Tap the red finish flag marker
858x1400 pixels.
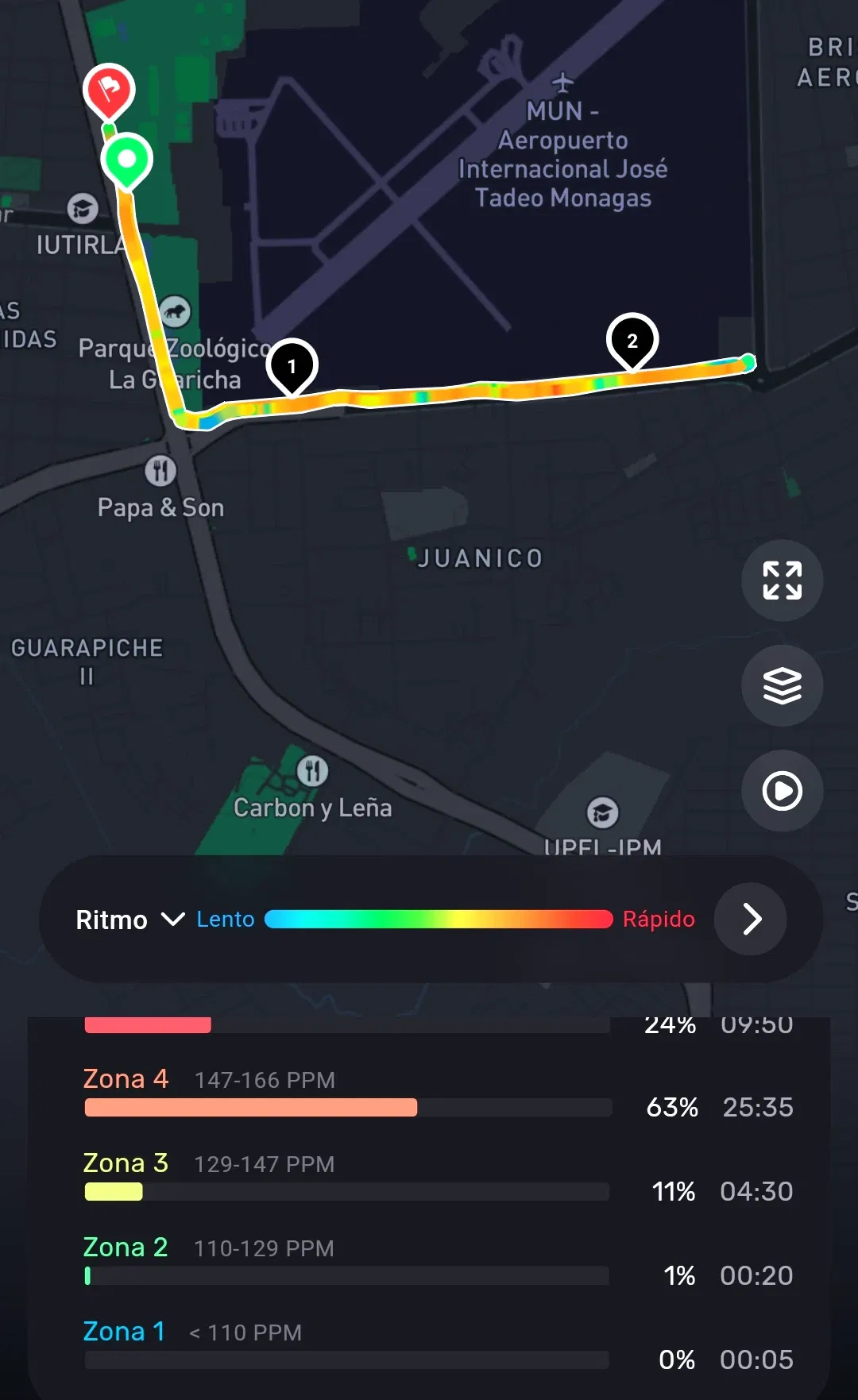(x=109, y=89)
